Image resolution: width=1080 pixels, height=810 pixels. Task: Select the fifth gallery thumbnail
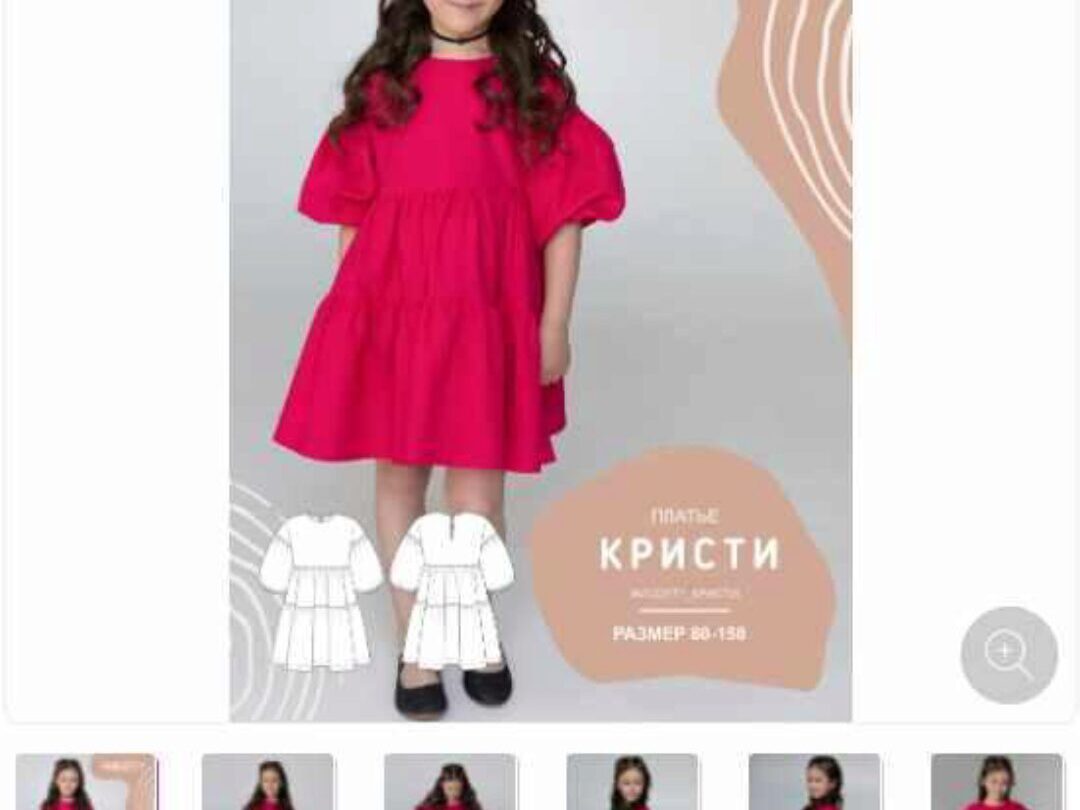click(x=814, y=782)
